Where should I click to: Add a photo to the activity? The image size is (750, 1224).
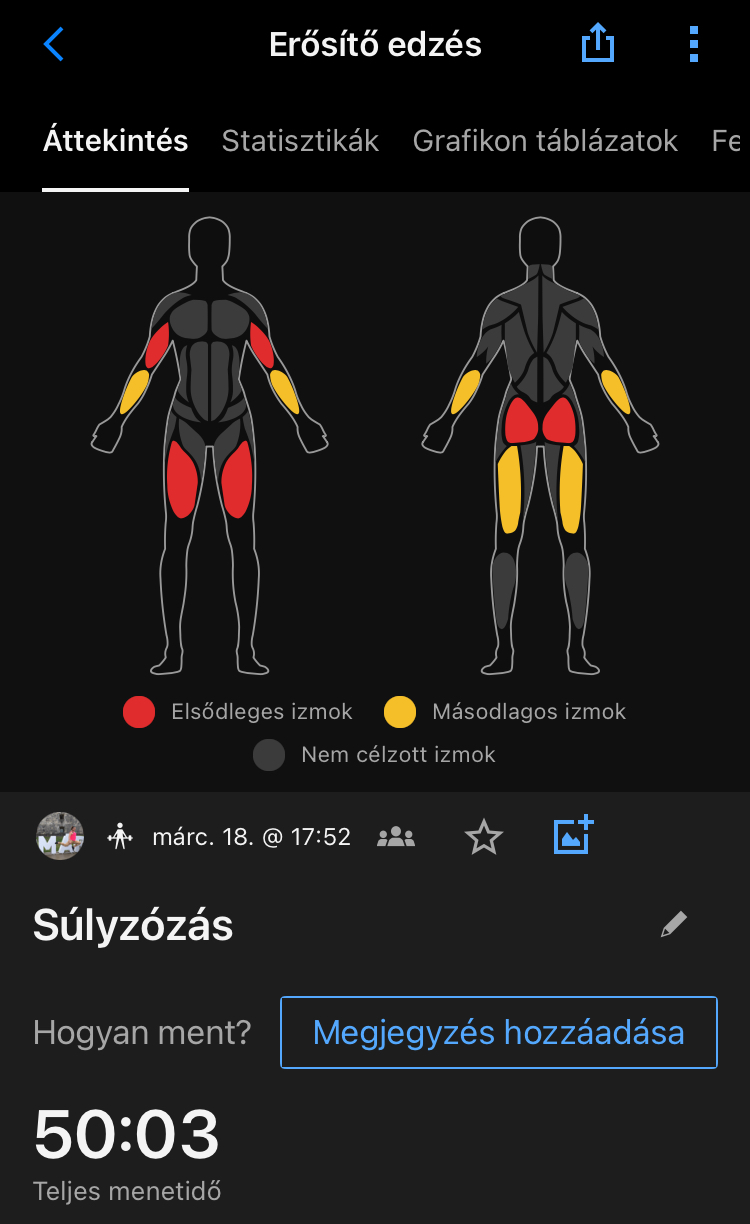point(574,835)
